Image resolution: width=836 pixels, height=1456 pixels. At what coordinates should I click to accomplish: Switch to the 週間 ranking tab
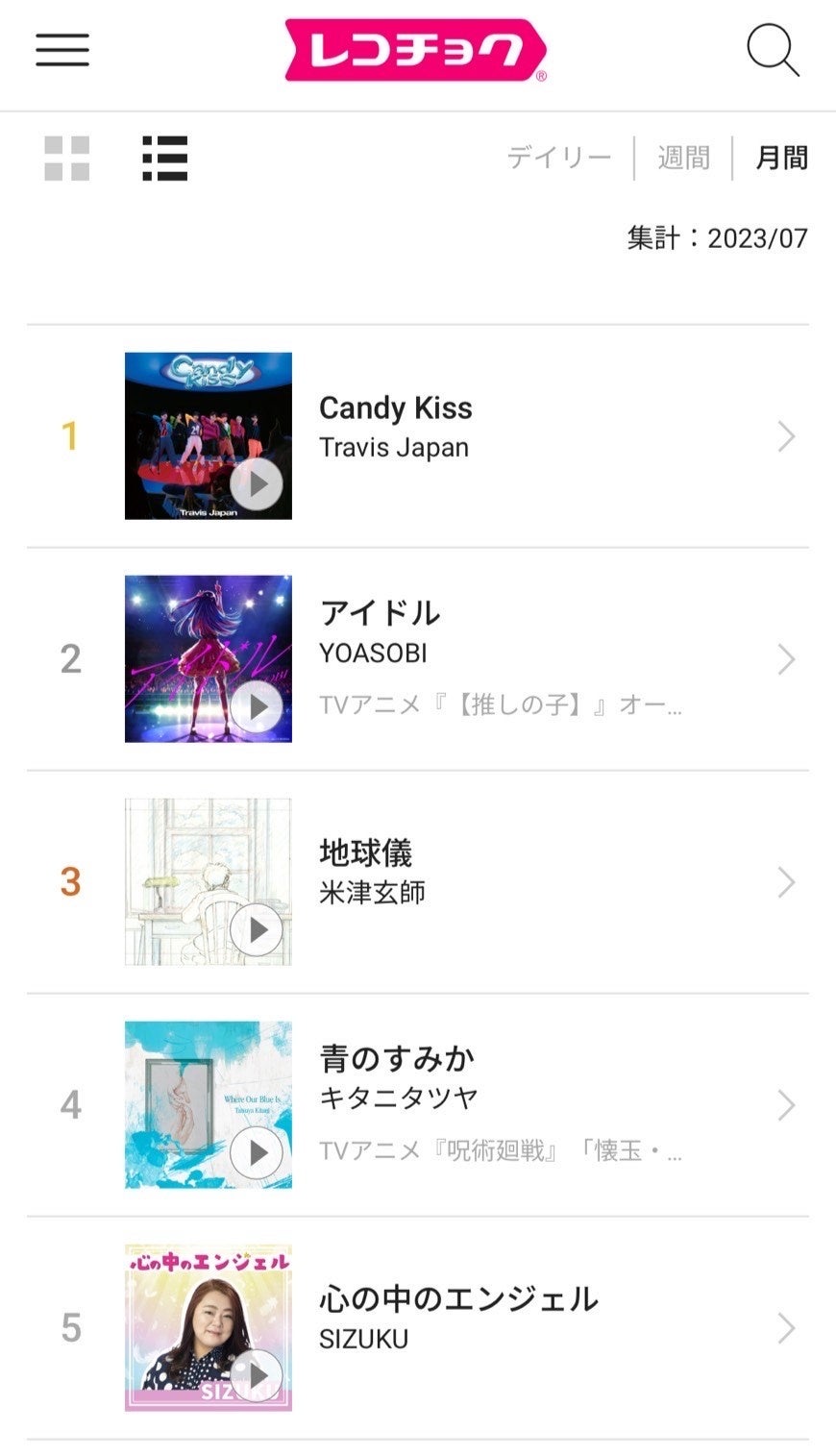coord(683,158)
